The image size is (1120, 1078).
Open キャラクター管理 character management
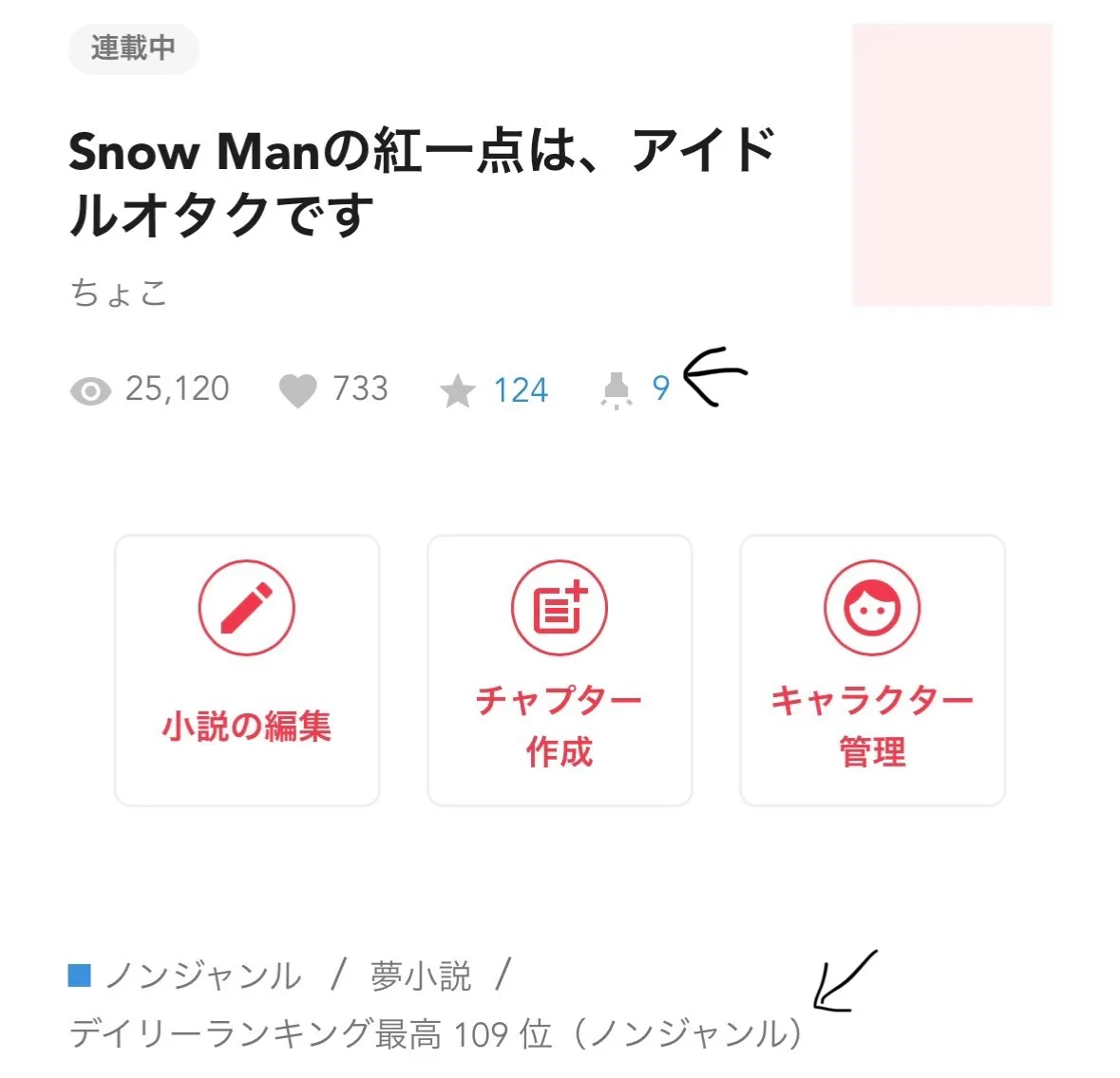pyautogui.click(x=872, y=671)
